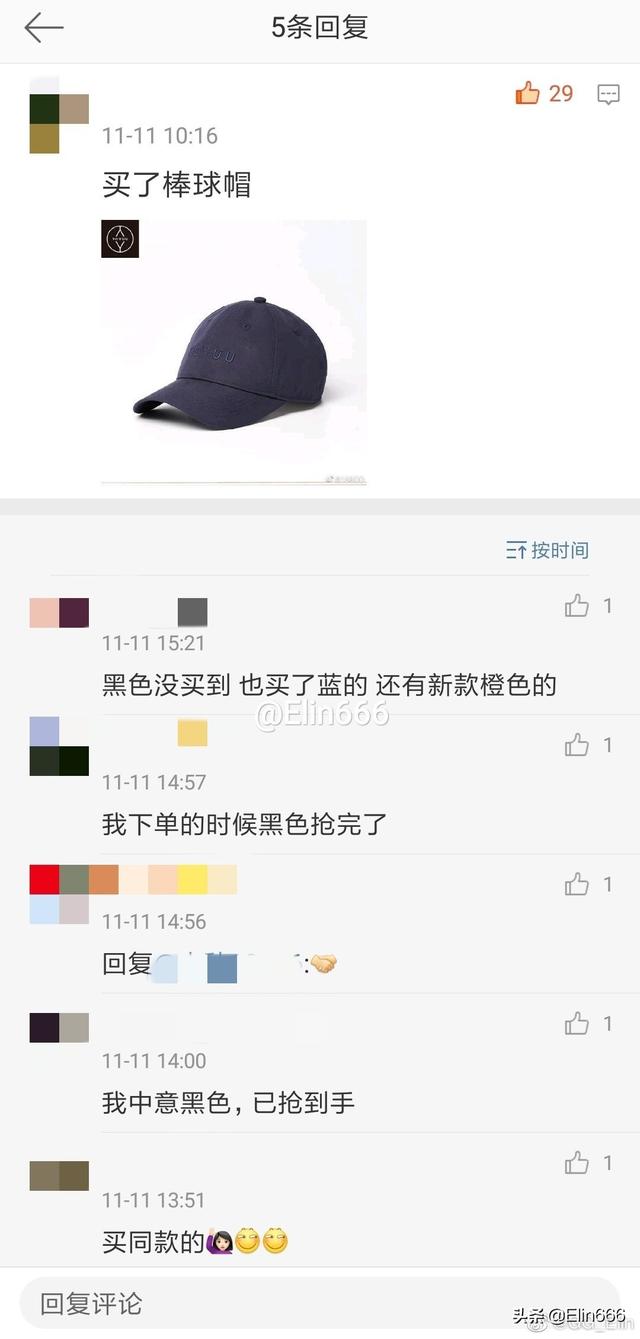Like the reply 我下单的时候黑色抢完了
Viewport: 640px width, 1339px height.
pyautogui.click(x=577, y=745)
